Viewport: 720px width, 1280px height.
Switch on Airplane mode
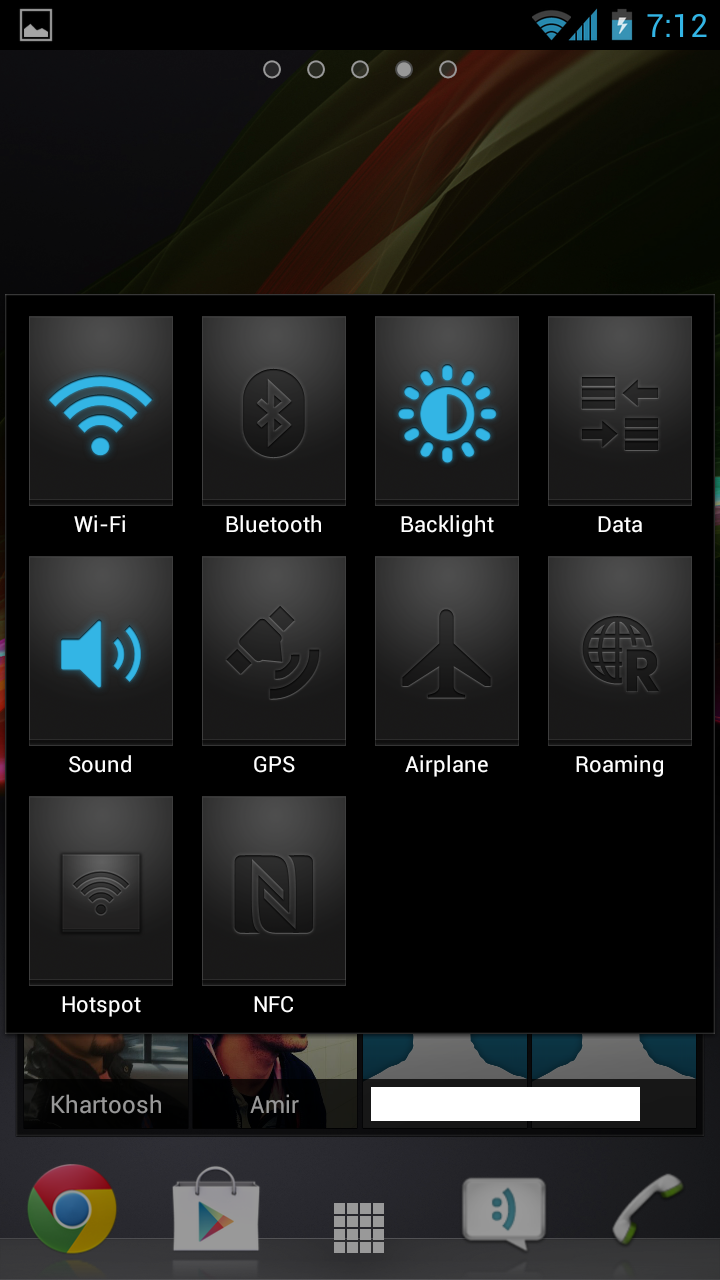click(x=446, y=650)
